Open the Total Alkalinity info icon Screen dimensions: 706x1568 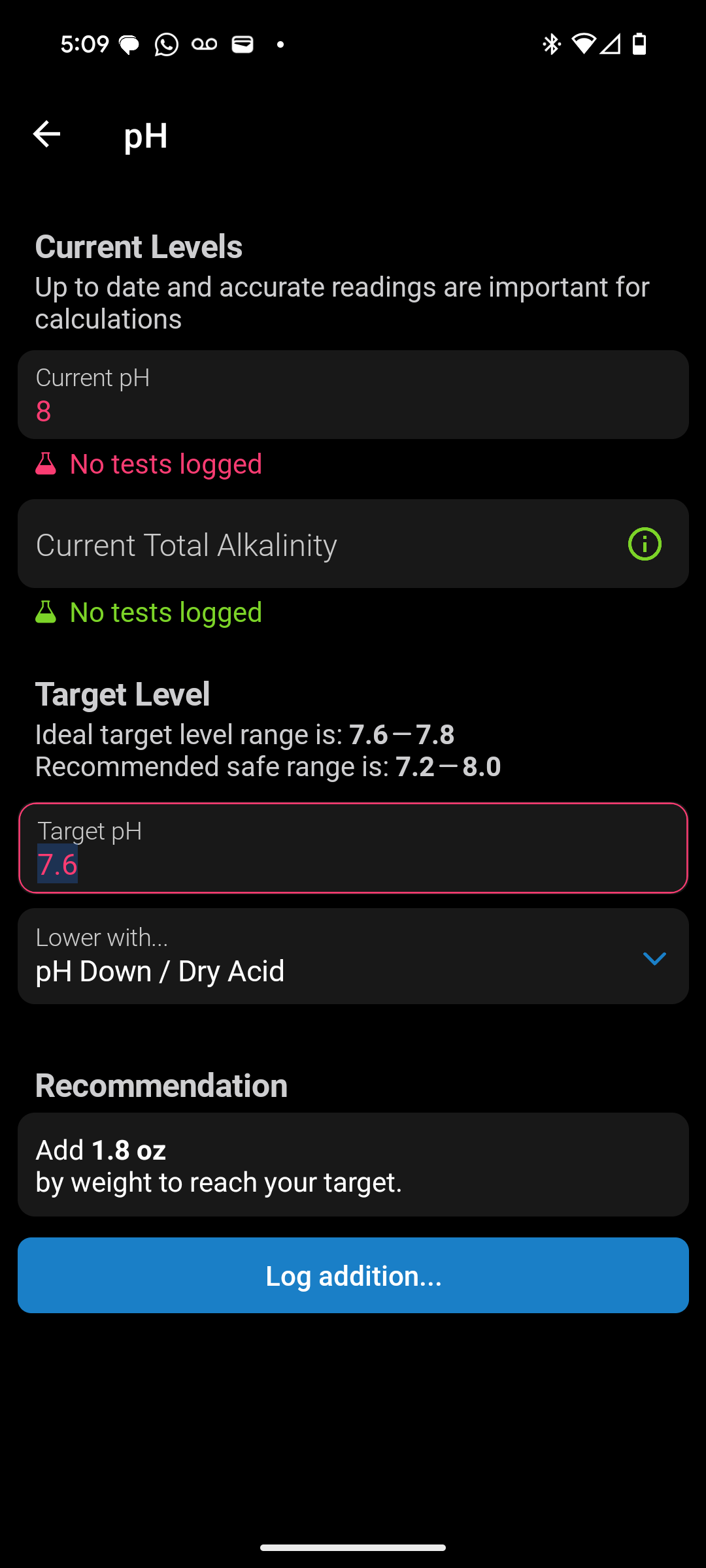pyautogui.click(x=645, y=544)
